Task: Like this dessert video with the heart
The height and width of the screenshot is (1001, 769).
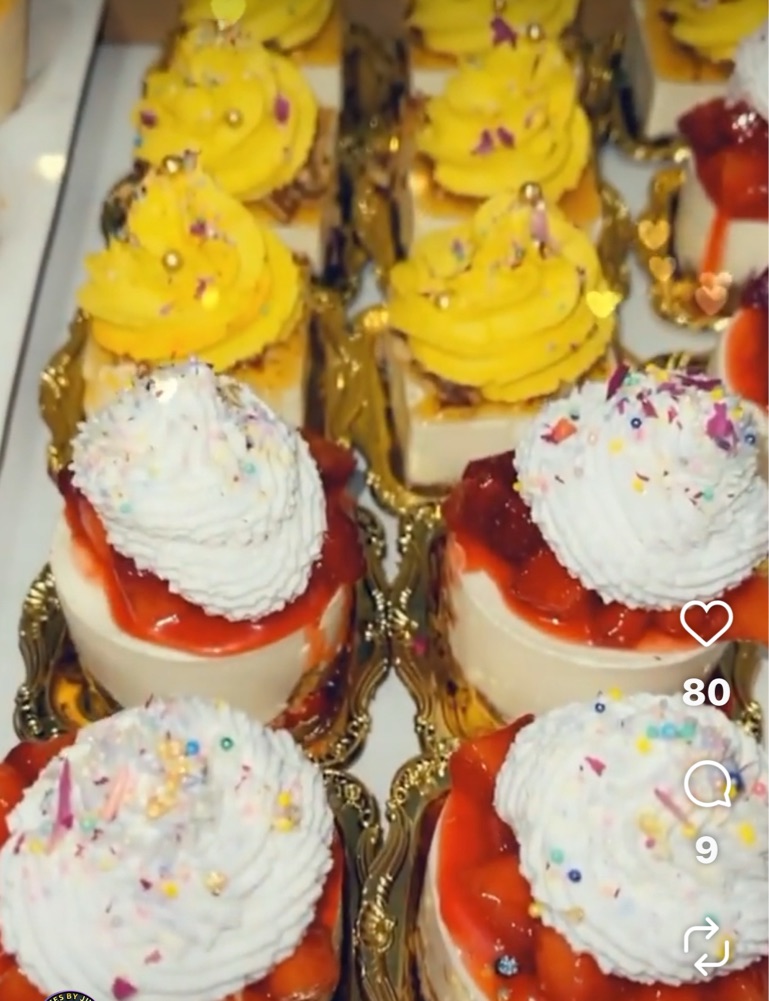Action: tap(706, 622)
